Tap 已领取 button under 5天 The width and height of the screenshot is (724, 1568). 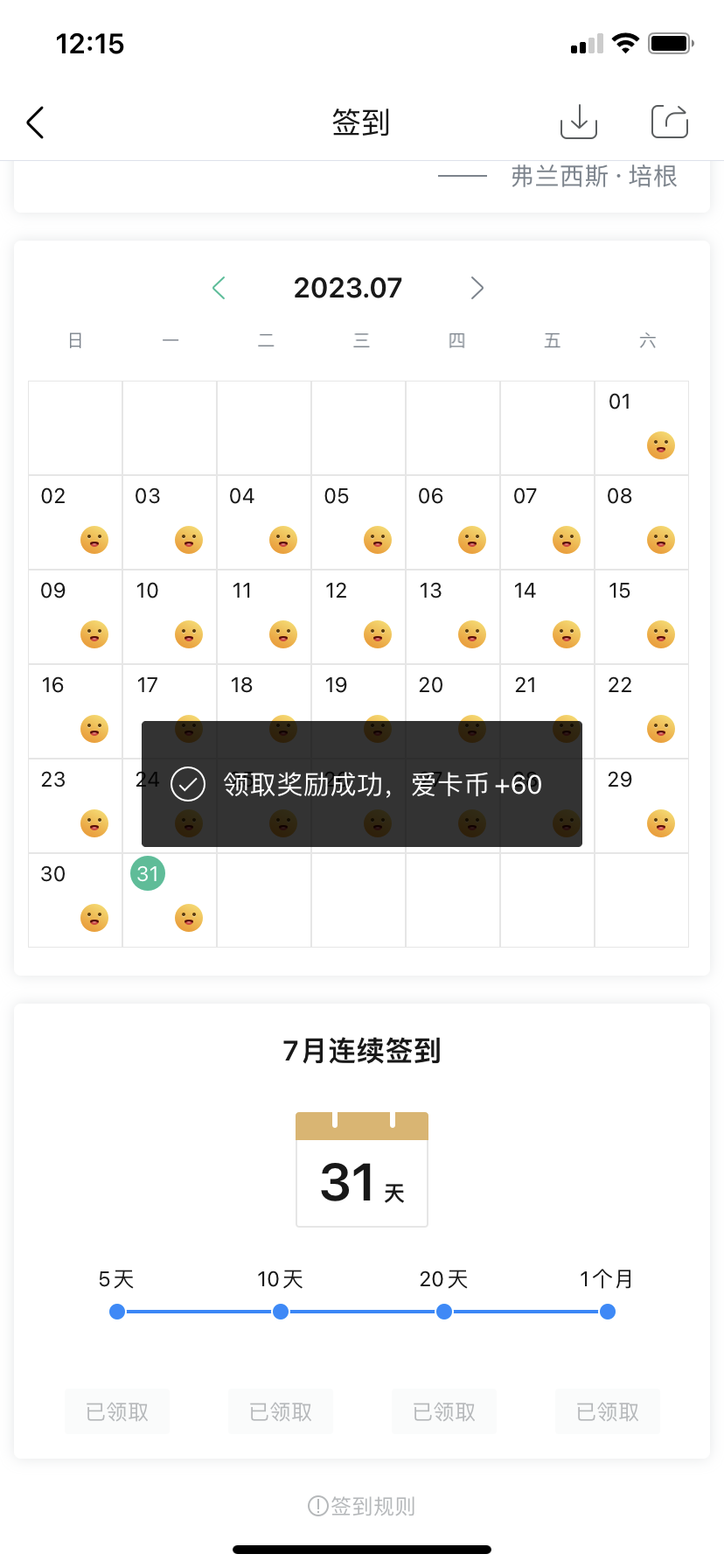117,1411
